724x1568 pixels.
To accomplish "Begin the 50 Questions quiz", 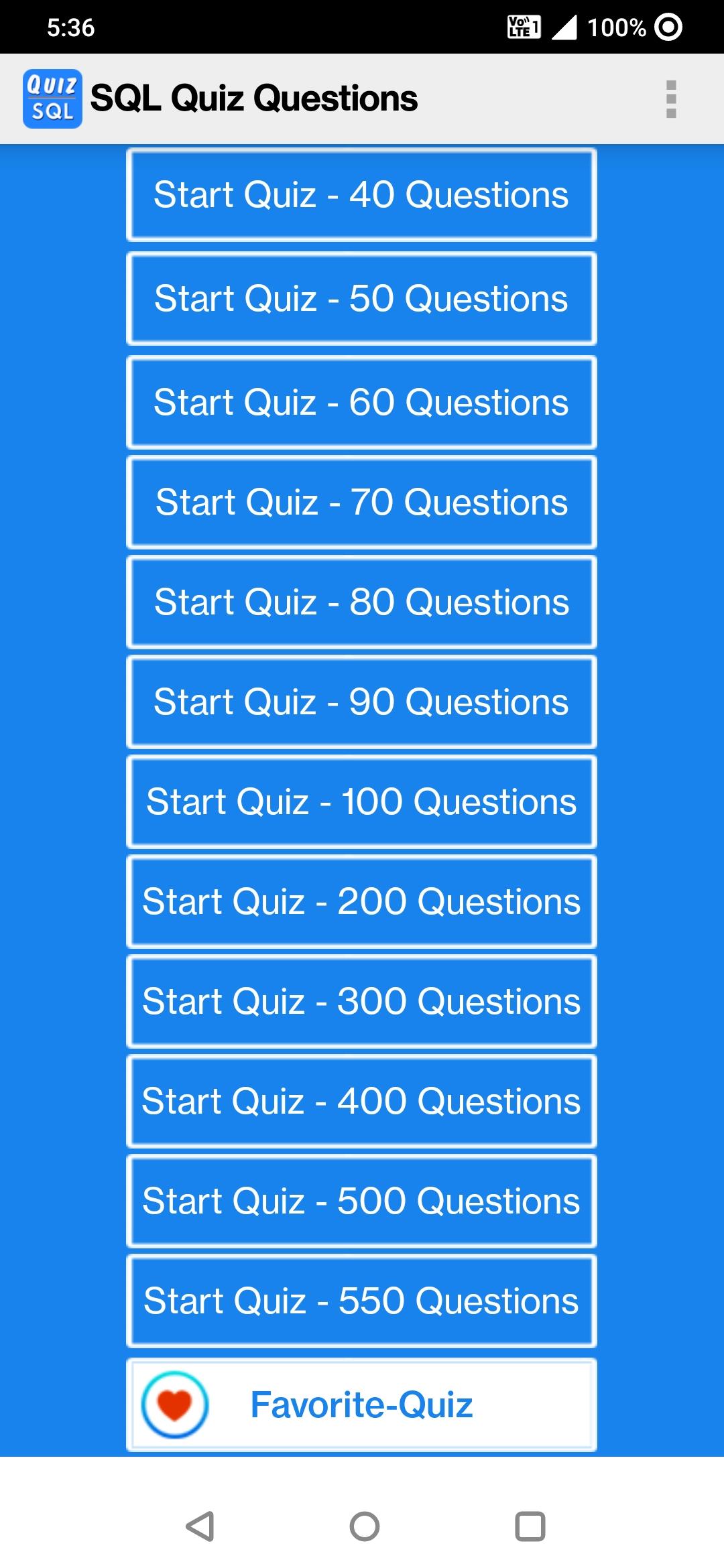I will (x=361, y=299).
